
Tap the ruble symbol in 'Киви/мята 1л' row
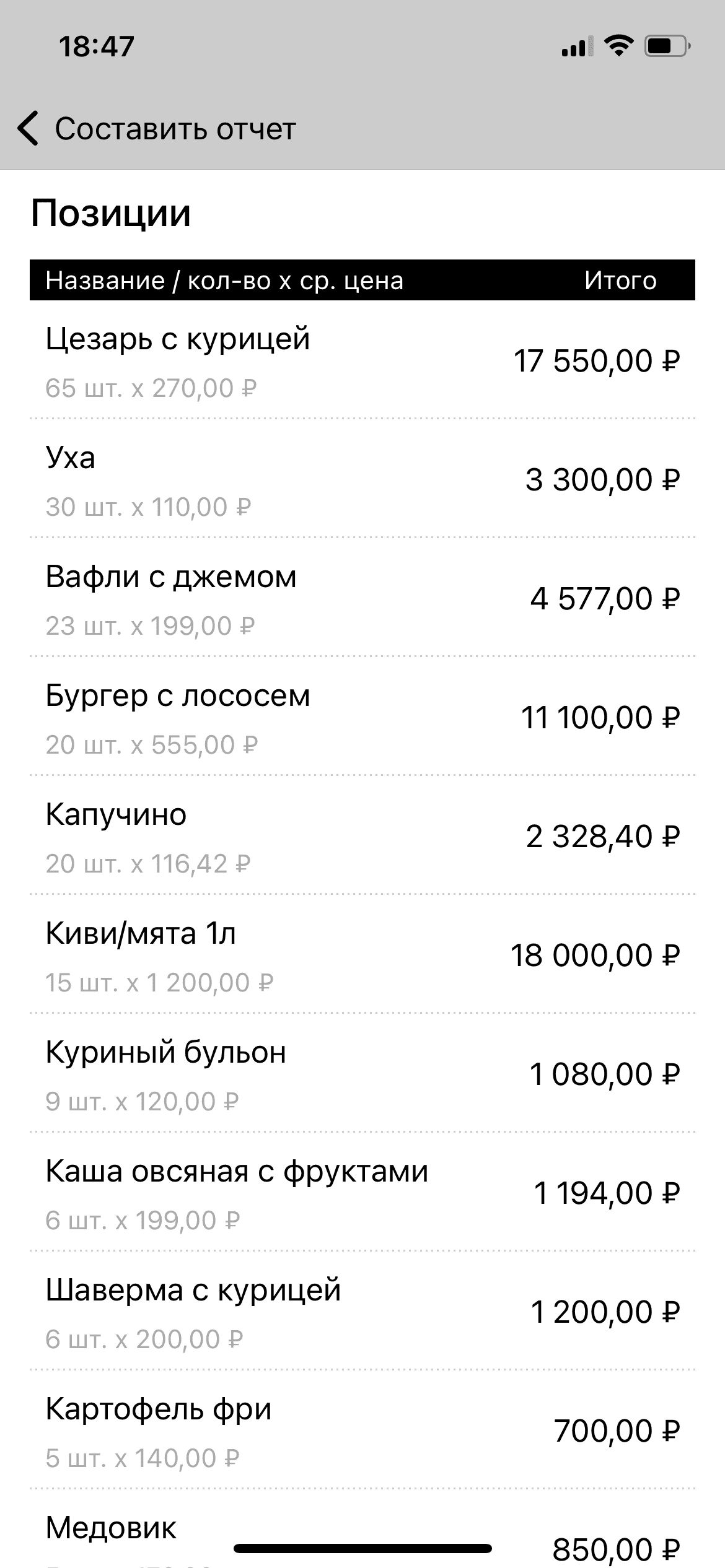pos(671,956)
